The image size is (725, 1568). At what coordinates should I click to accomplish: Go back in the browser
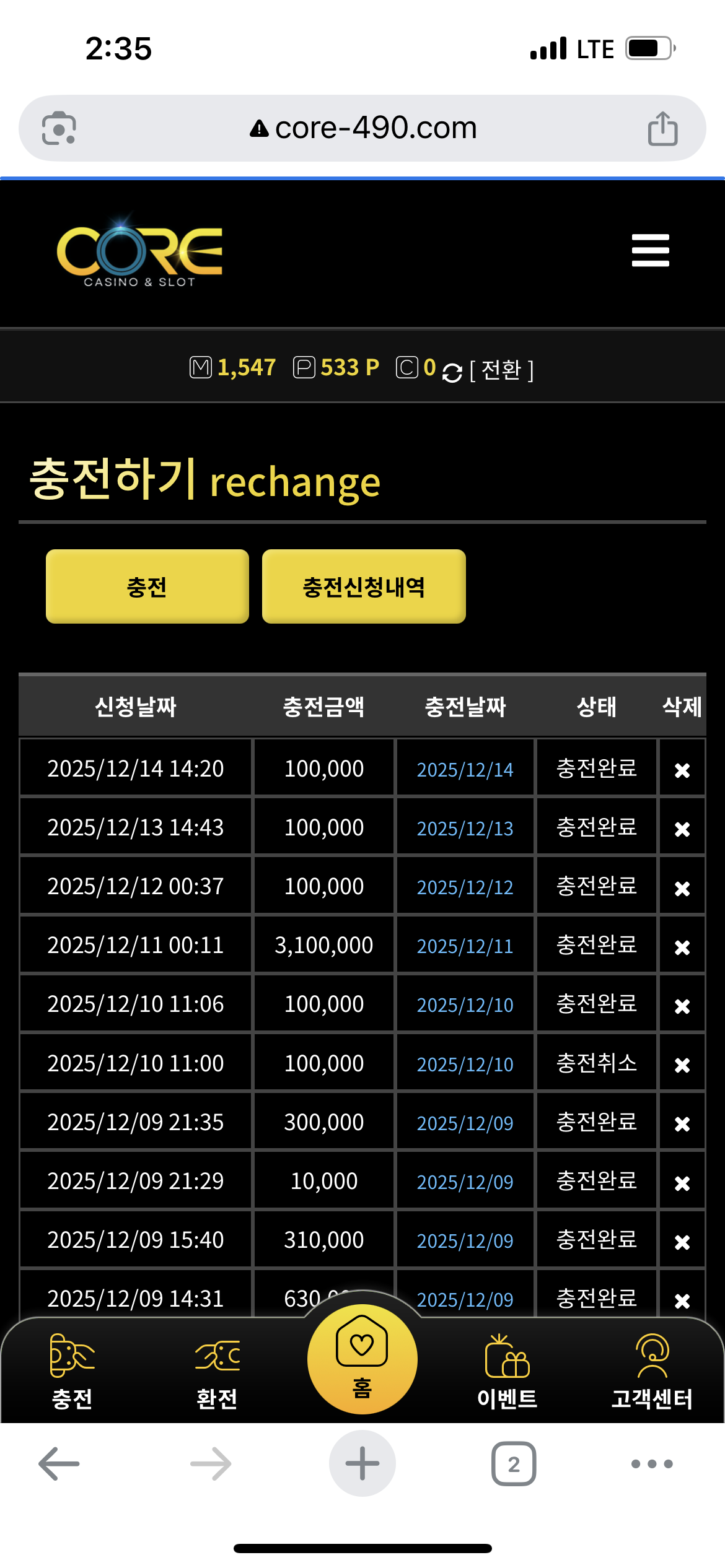[x=59, y=1463]
